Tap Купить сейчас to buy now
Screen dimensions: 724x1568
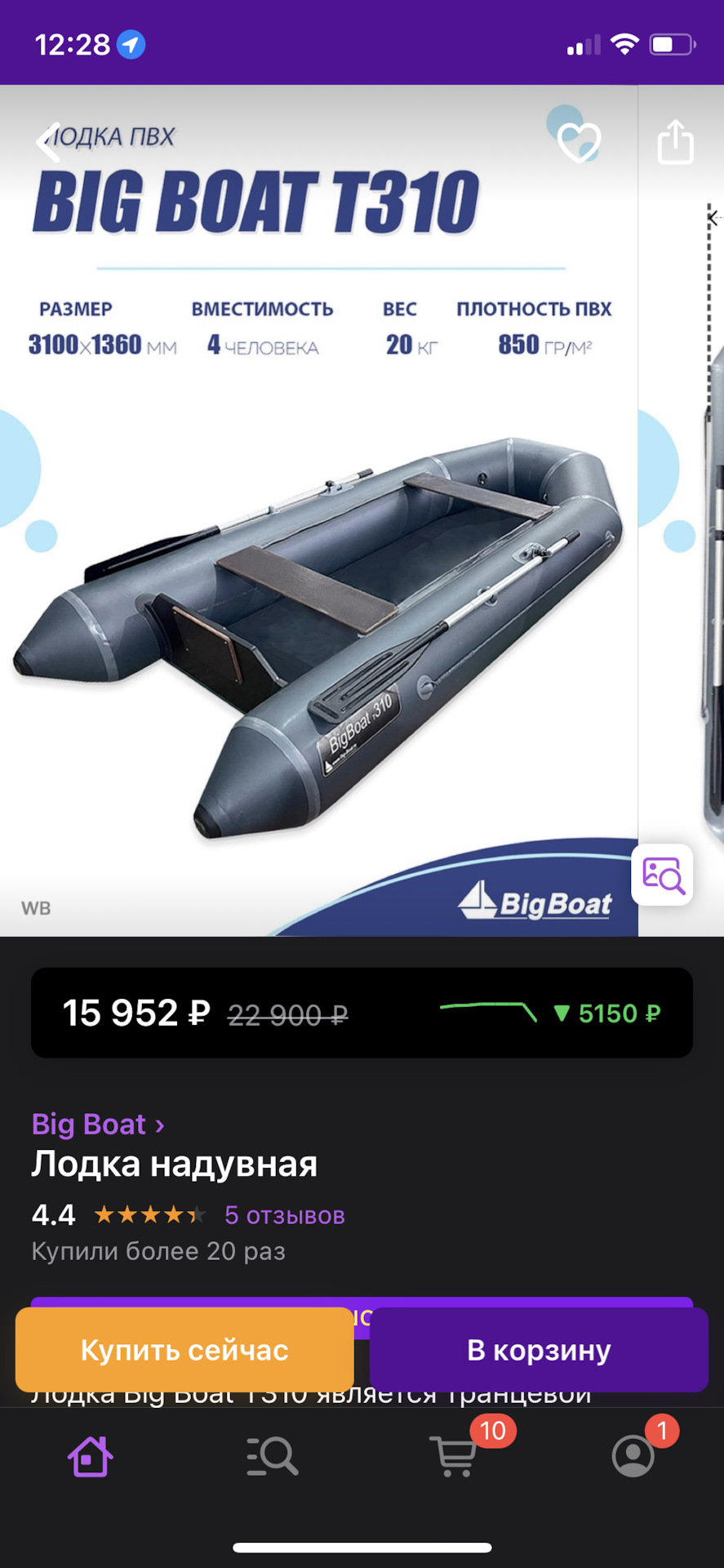(x=184, y=1350)
